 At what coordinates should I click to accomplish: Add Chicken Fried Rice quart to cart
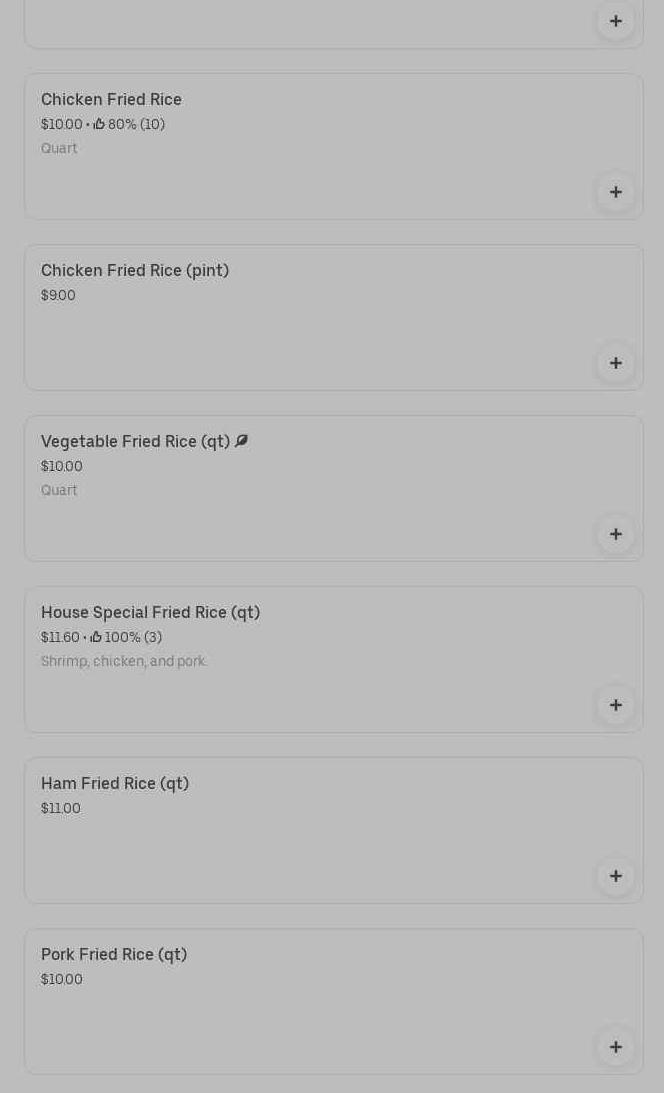pyautogui.click(x=615, y=192)
